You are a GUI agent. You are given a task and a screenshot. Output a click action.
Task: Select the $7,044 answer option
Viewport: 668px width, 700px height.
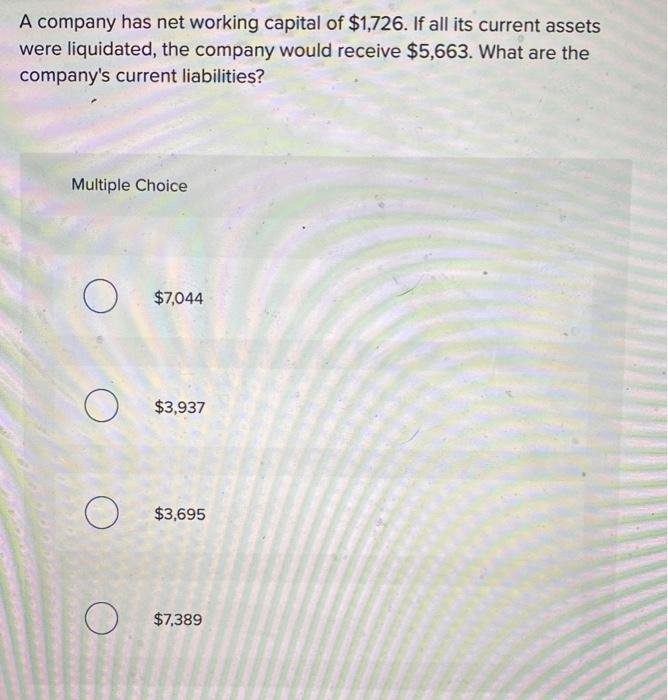(x=98, y=298)
